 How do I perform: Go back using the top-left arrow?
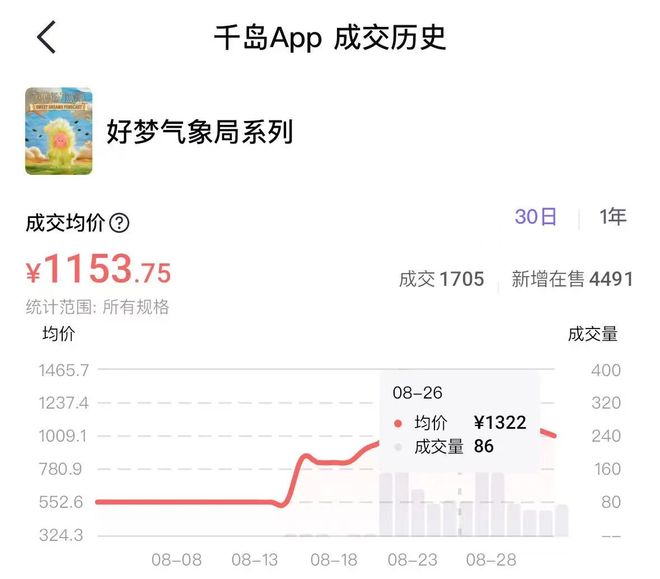coord(46,38)
